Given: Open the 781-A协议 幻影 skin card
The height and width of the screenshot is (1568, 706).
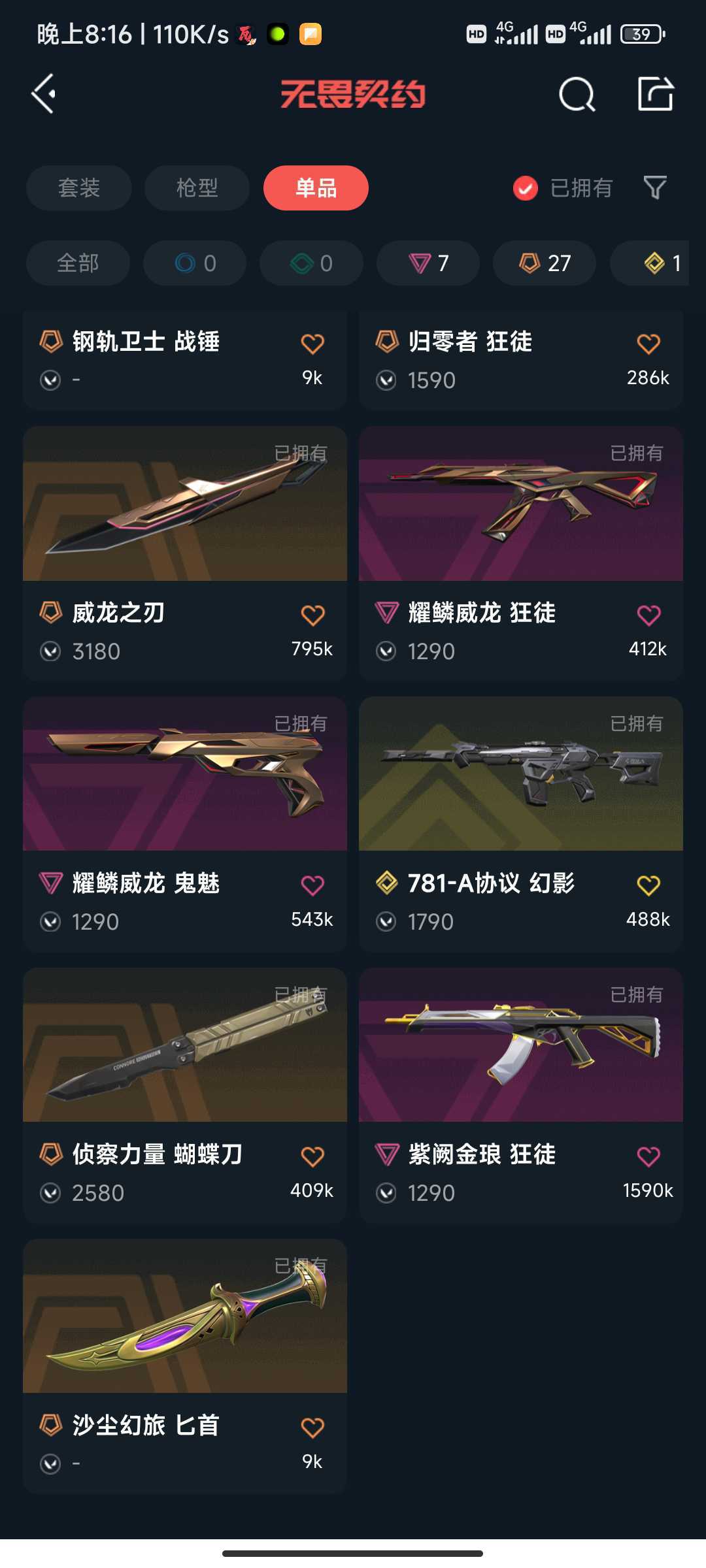Looking at the screenshot, I should pos(521,824).
